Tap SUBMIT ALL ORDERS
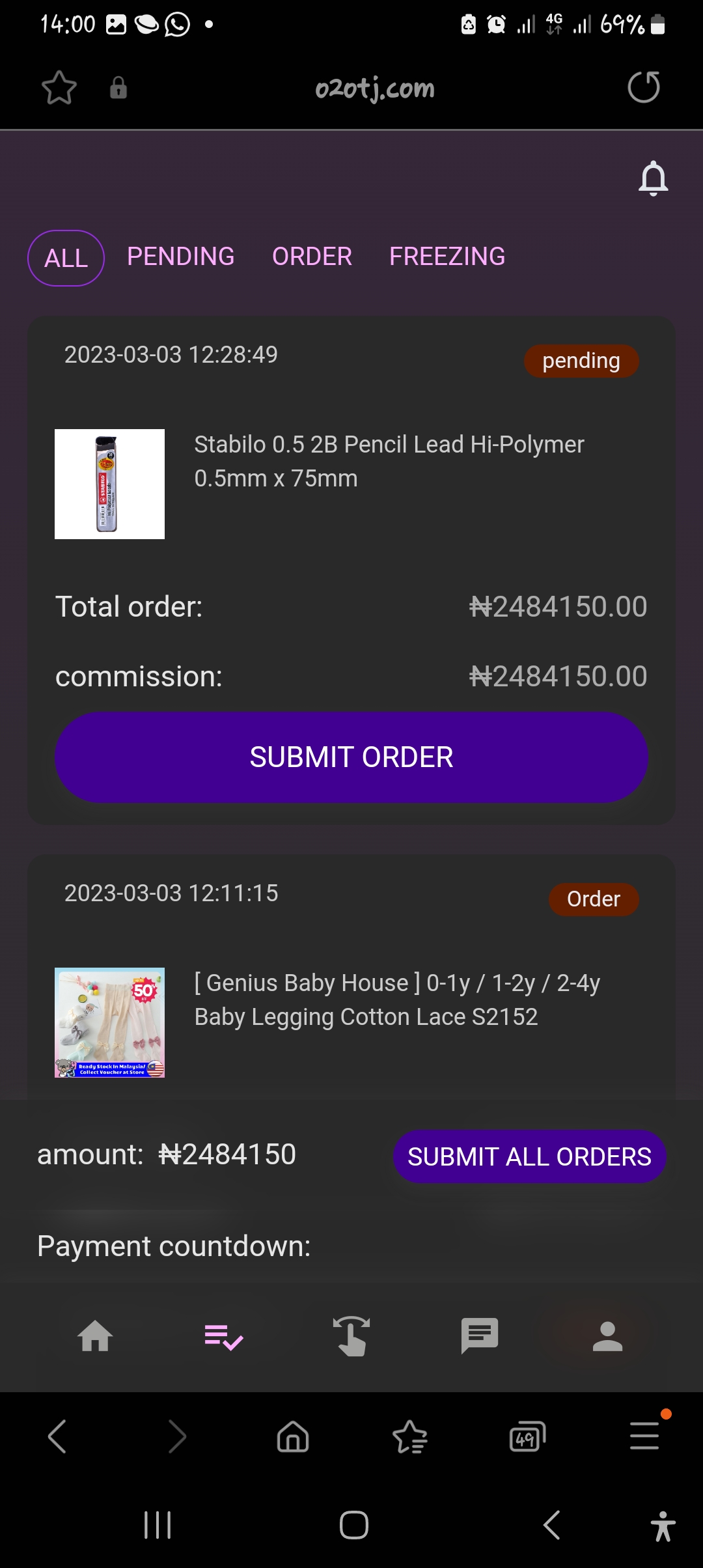Viewport: 703px width, 1568px height. [529, 1156]
